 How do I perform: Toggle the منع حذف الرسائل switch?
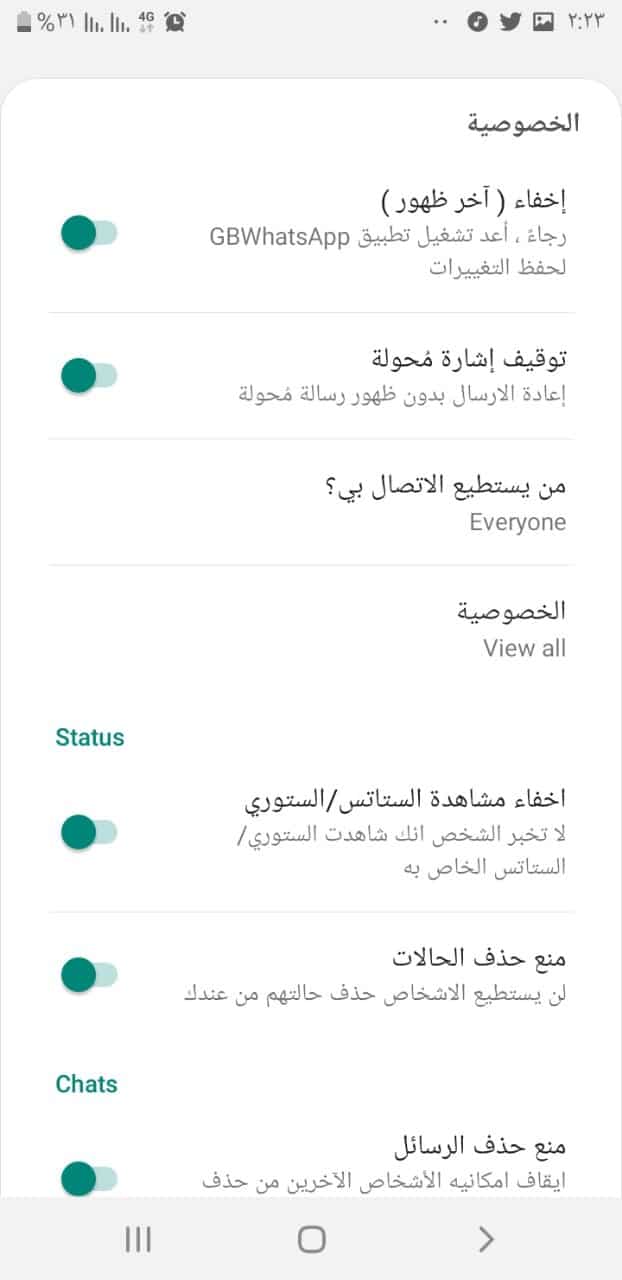pyautogui.click(x=88, y=1179)
